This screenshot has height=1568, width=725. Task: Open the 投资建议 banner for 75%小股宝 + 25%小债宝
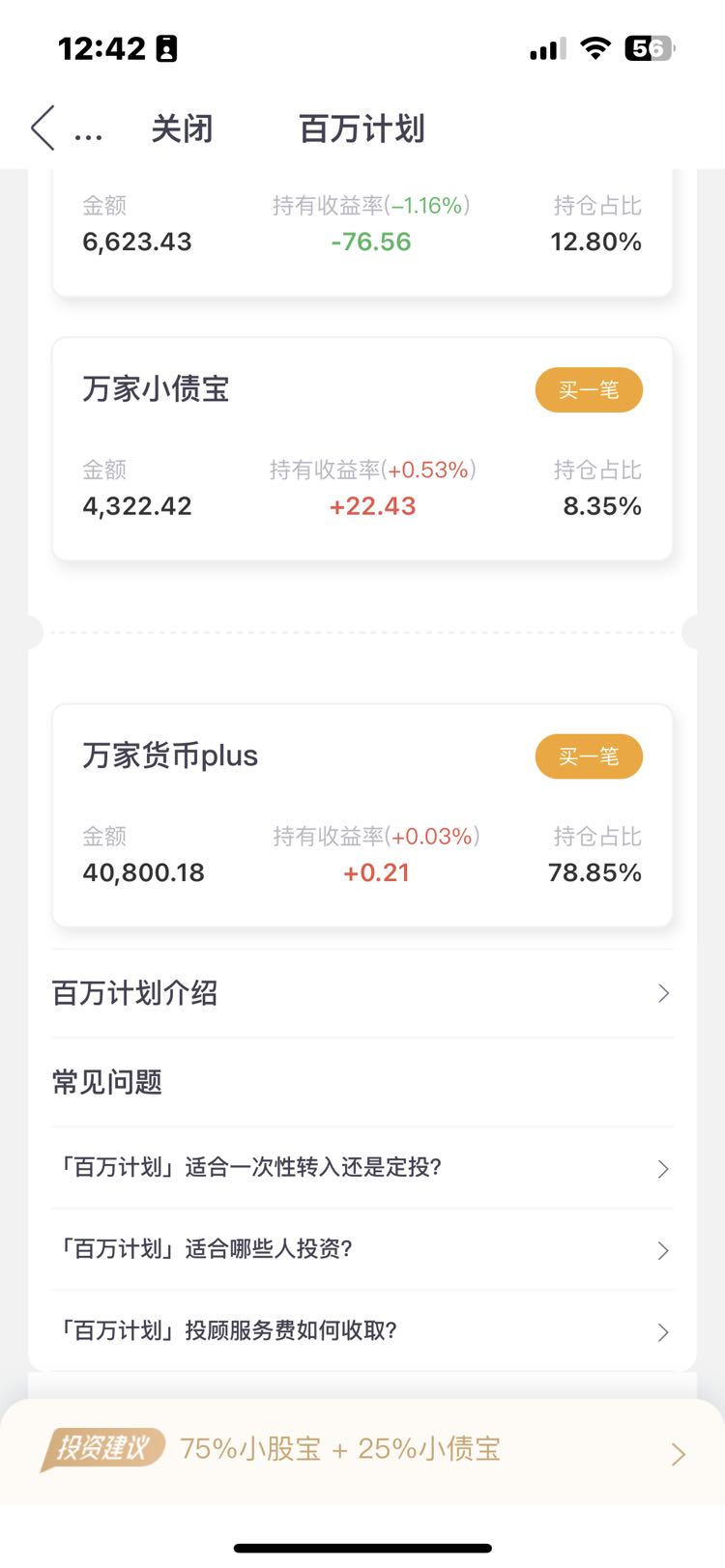click(x=362, y=1450)
